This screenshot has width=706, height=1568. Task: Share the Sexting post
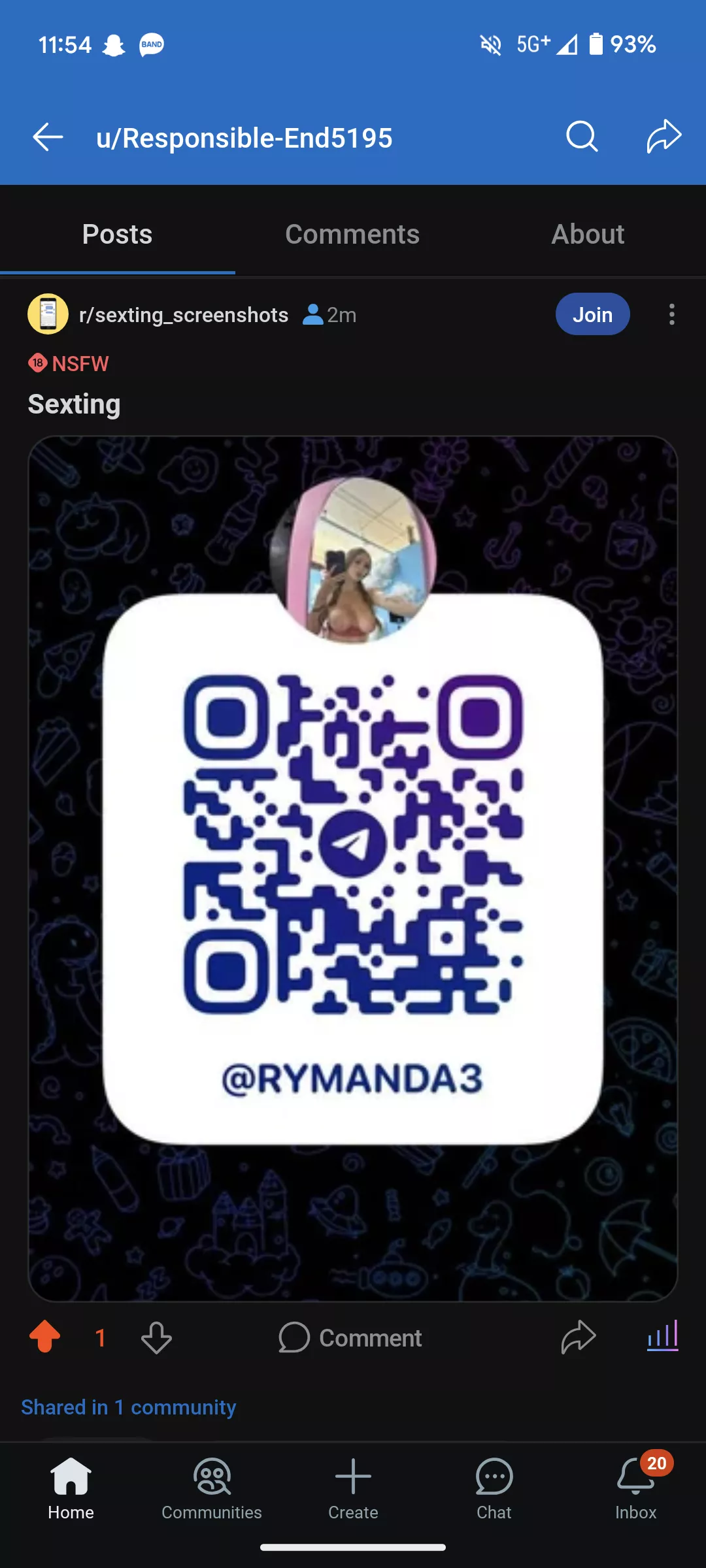tap(579, 1337)
